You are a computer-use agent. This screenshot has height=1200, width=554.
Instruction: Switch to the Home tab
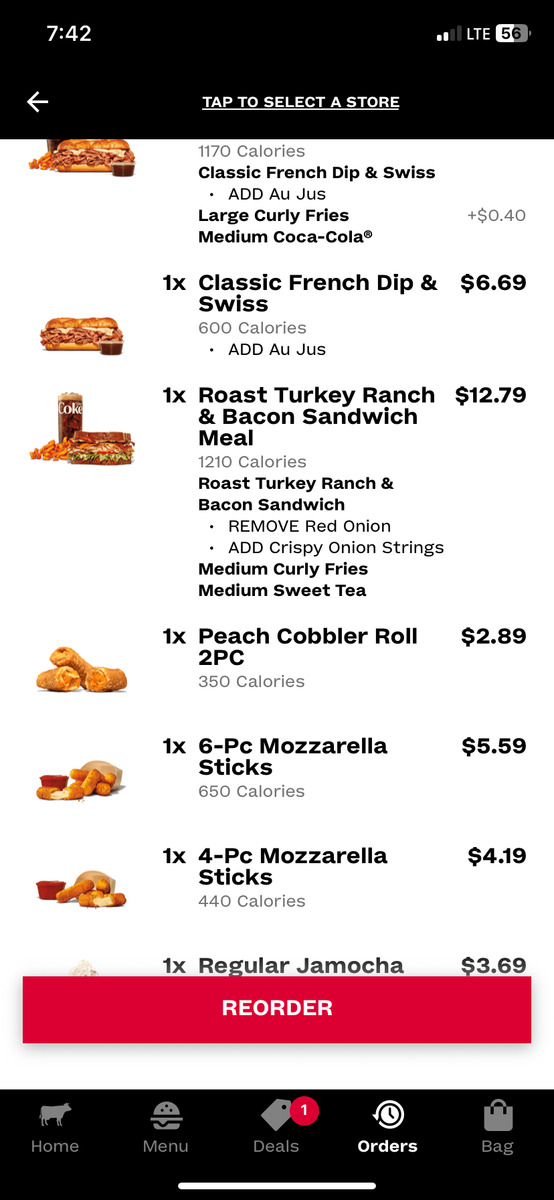55,1128
